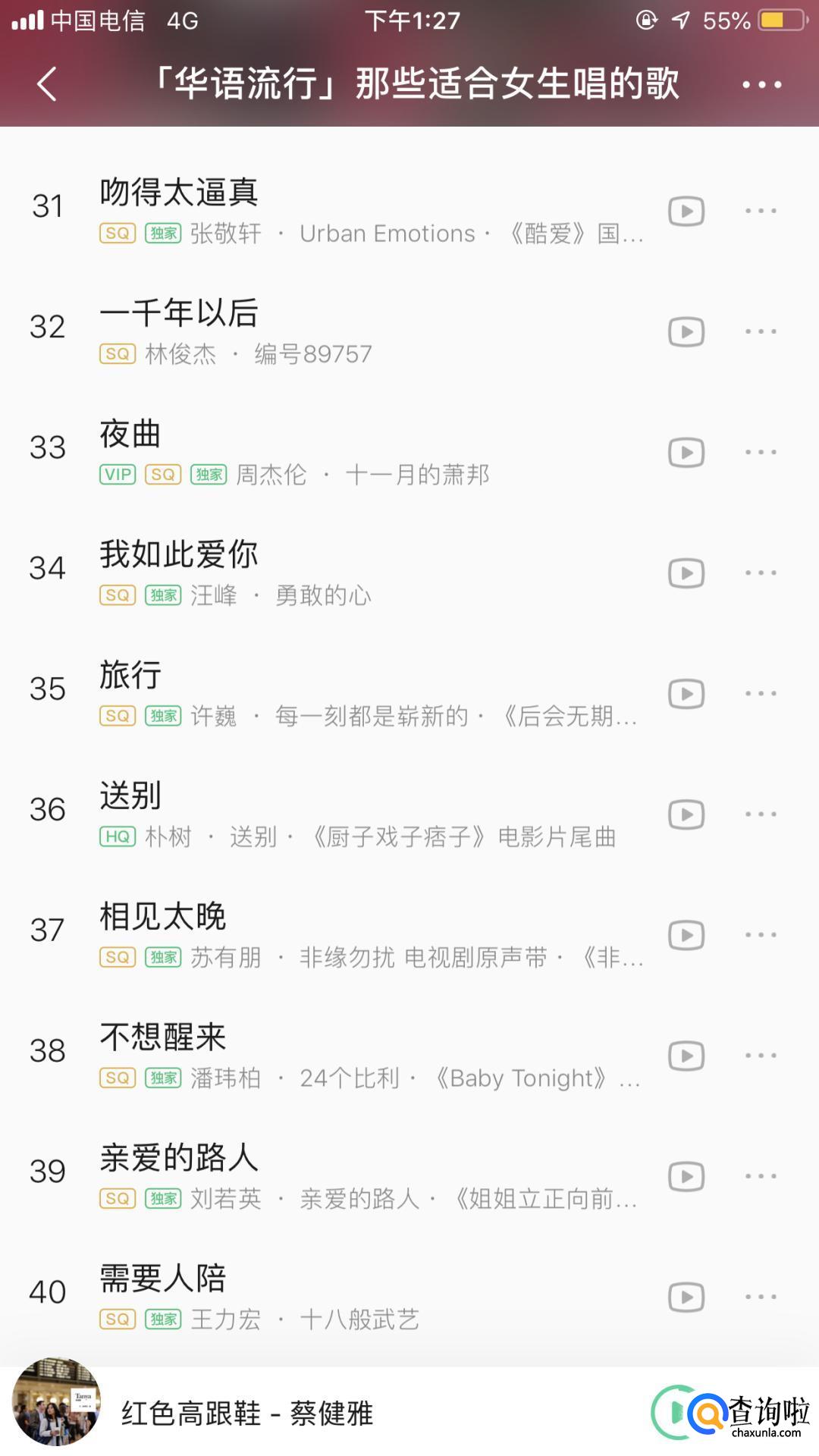Open the playlist overflow menu in header
Screen dimensions: 819x1456
761,84
